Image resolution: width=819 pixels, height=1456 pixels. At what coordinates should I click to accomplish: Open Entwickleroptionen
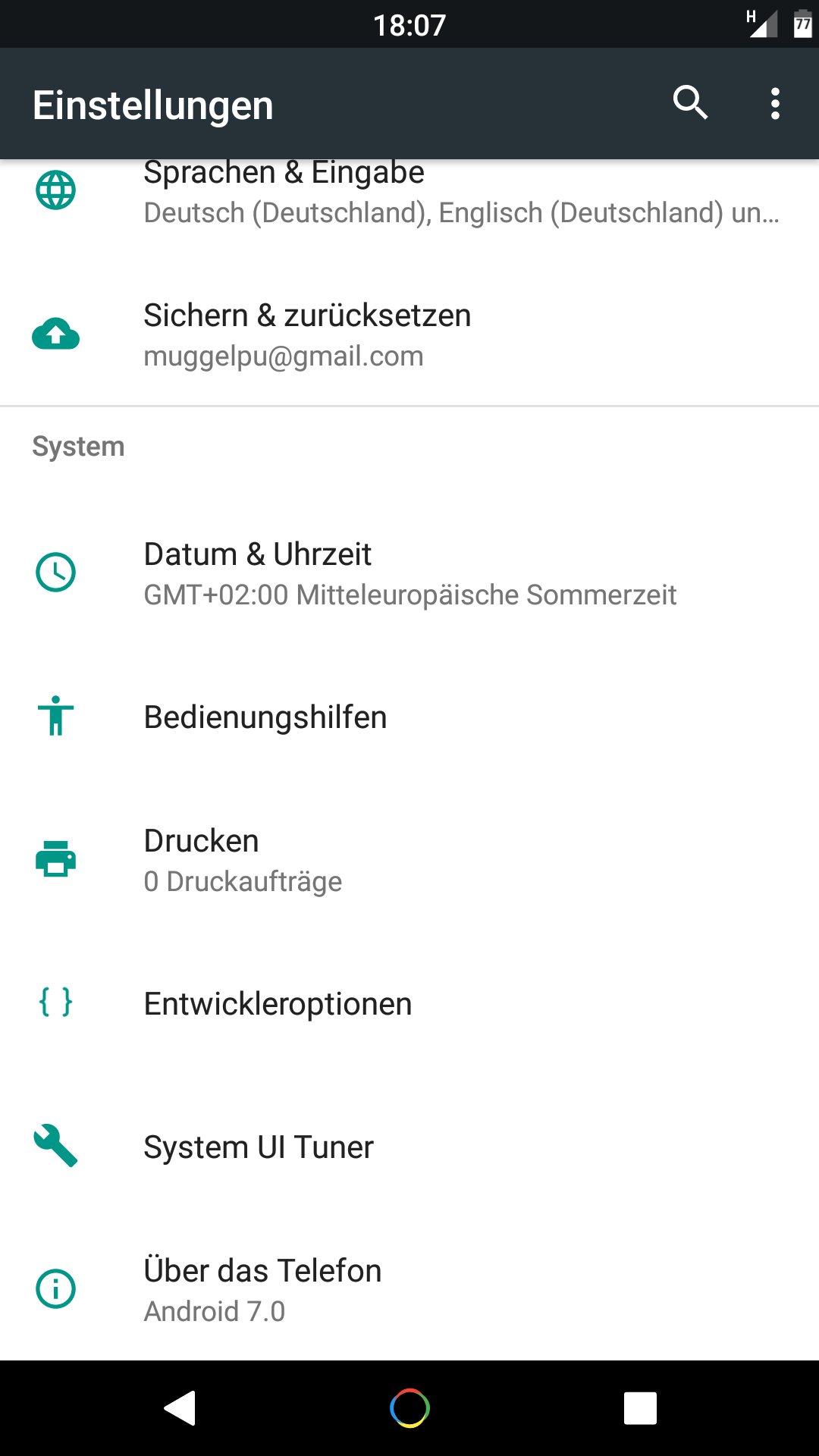point(409,1003)
